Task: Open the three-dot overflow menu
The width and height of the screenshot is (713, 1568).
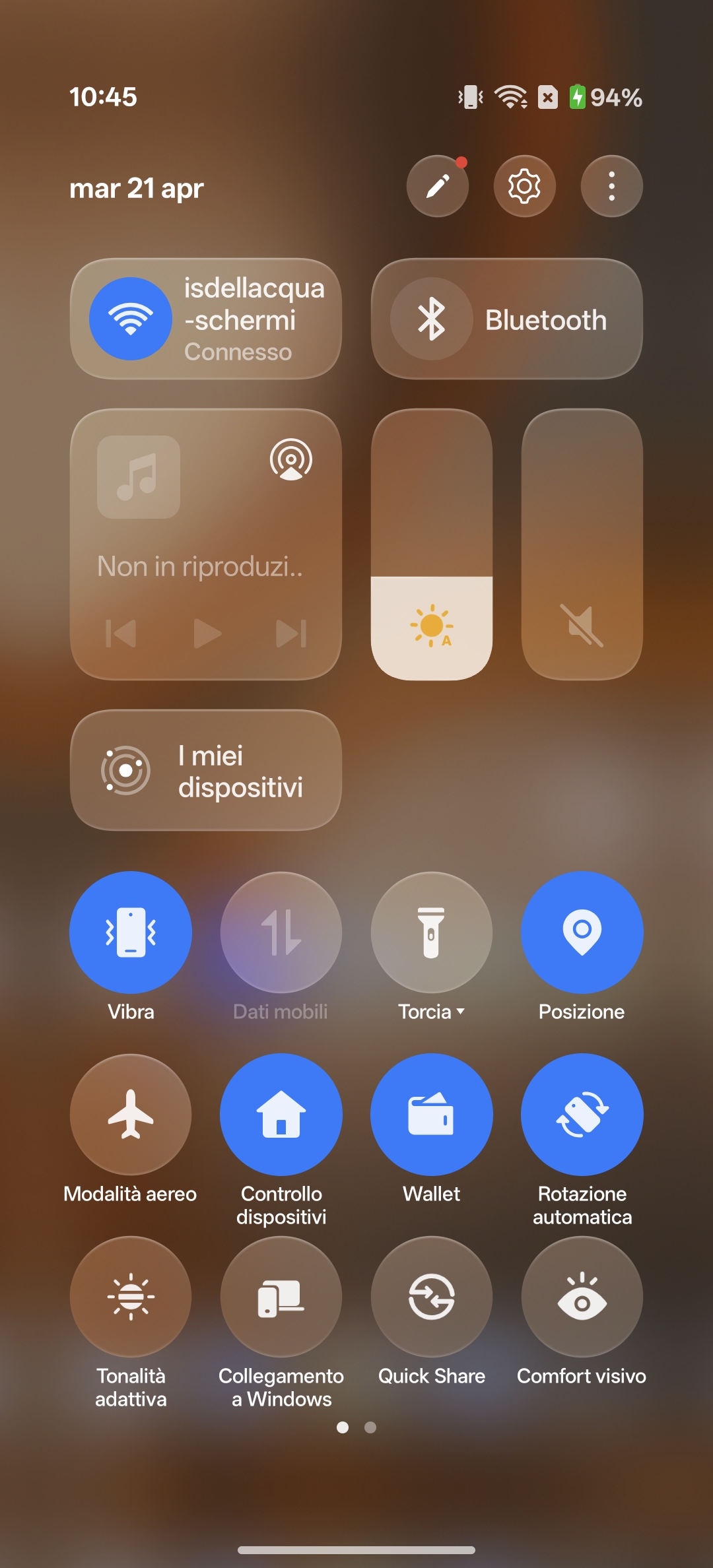Action: (x=611, y=187)
